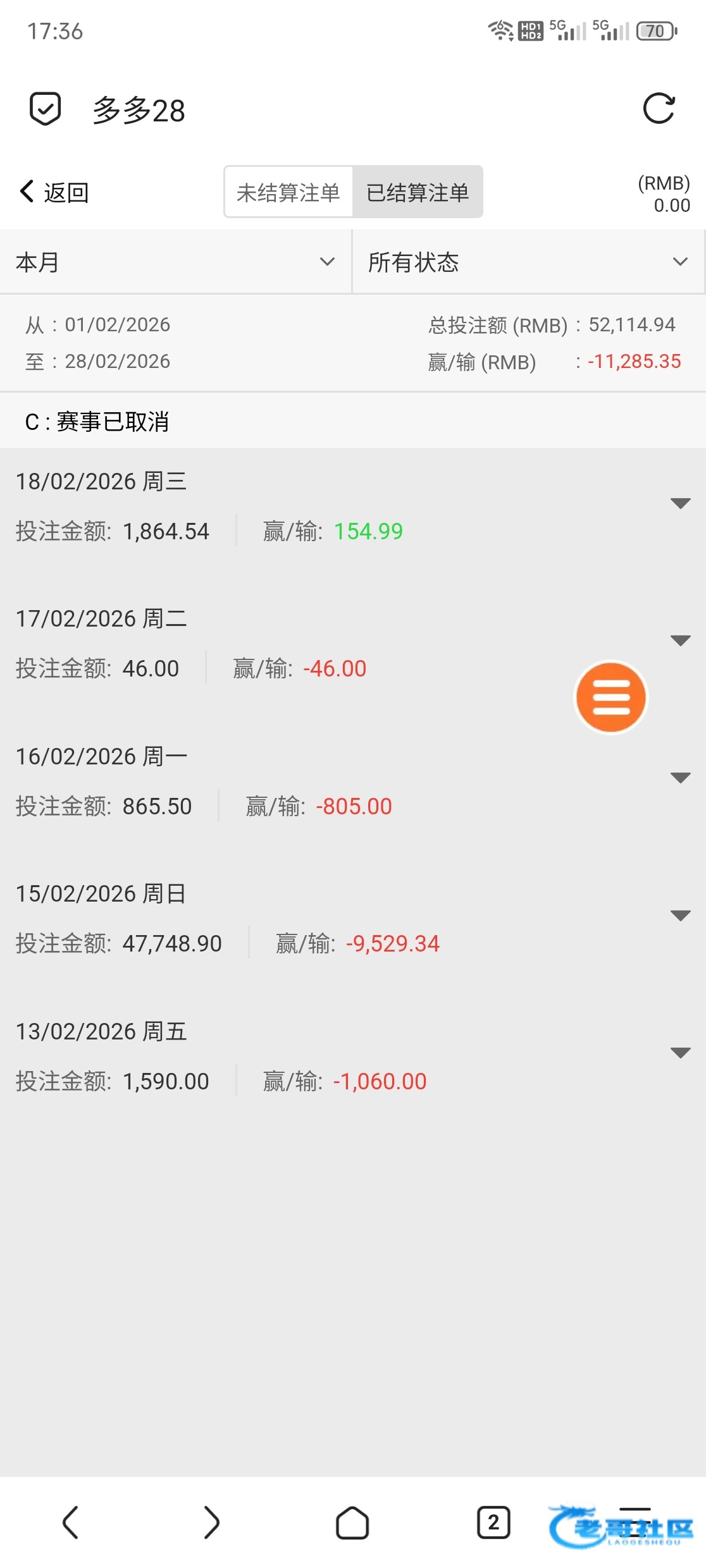Open the 所有状态 status dropdown
Screen dimensions: 706x1568
pos(528,262)
